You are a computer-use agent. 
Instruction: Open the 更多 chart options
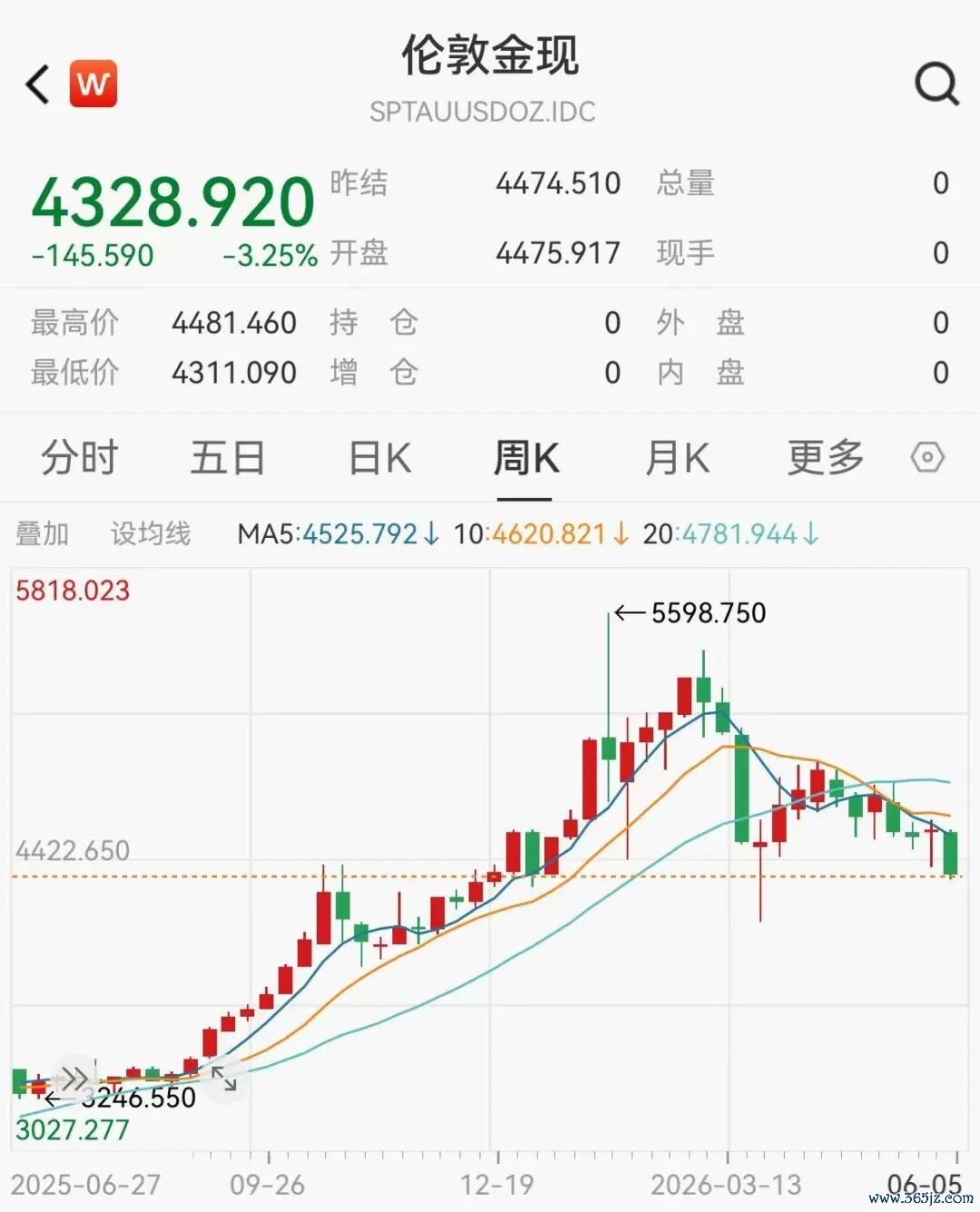[825, 457]
